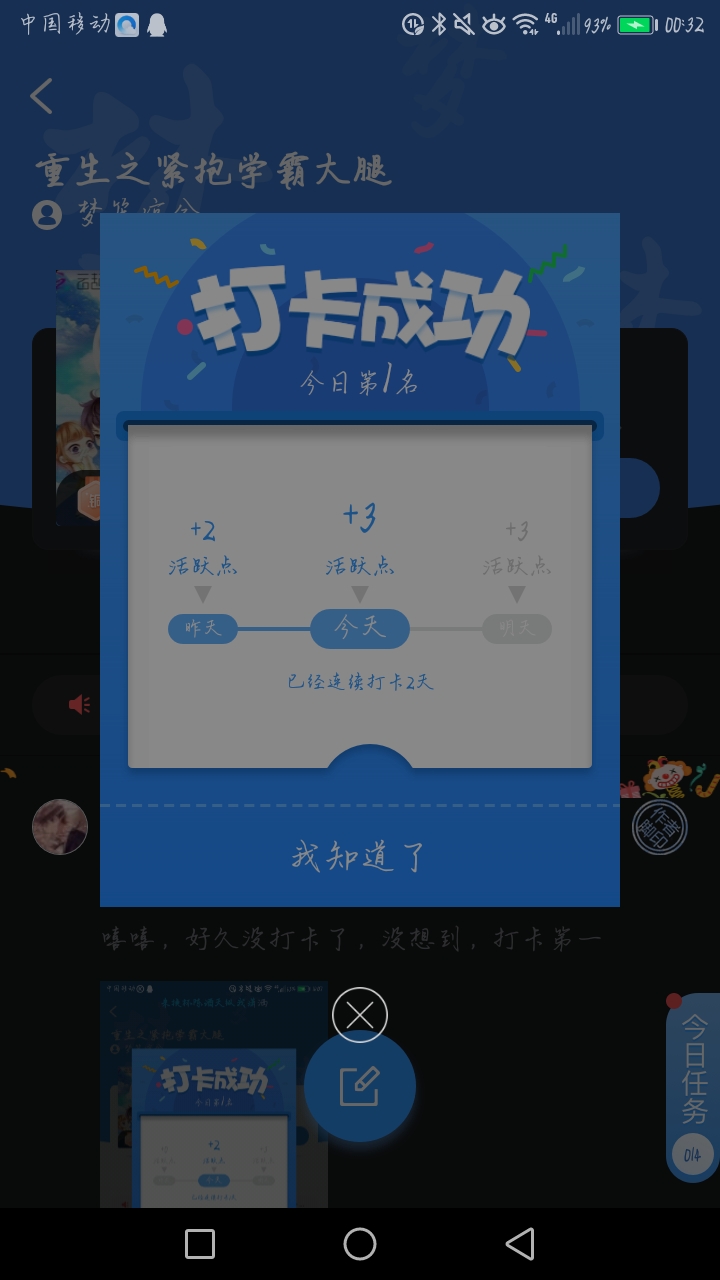
Task: Go back with the top-left arrow
Action: (x=42, y=96)
